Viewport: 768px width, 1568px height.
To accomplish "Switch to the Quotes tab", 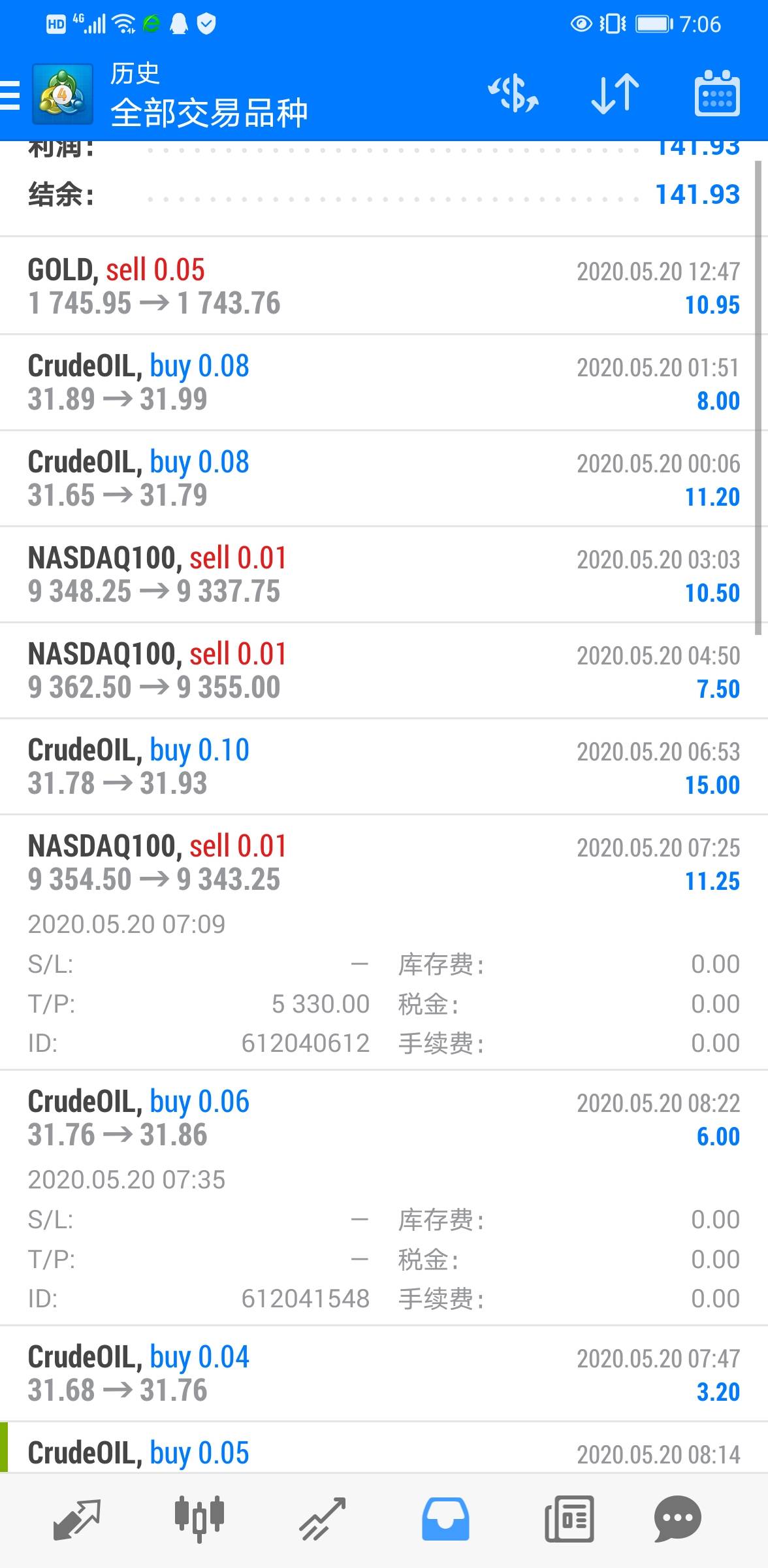I will pos(76,1519).
